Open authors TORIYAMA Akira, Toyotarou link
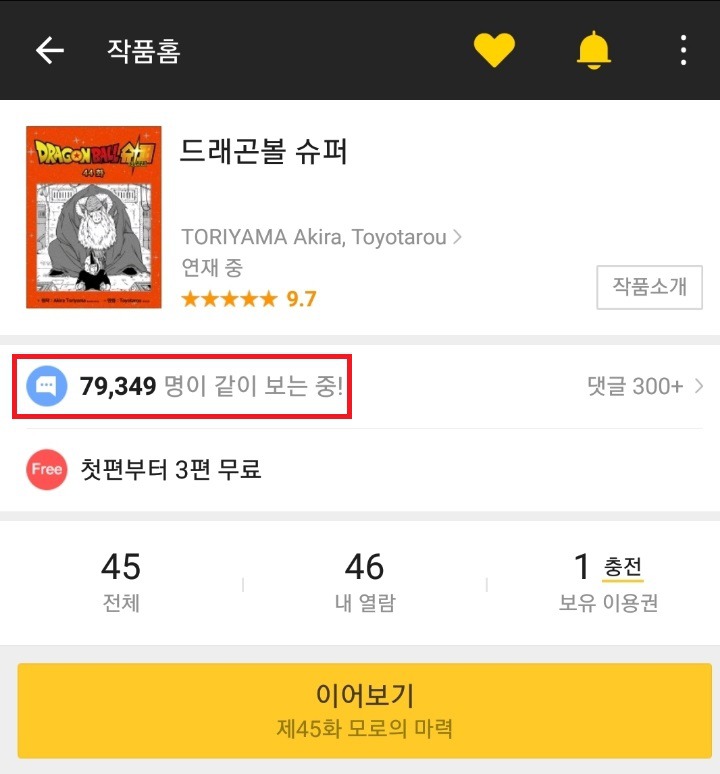The height and width of the screenshot is (774, 720). 320,237
